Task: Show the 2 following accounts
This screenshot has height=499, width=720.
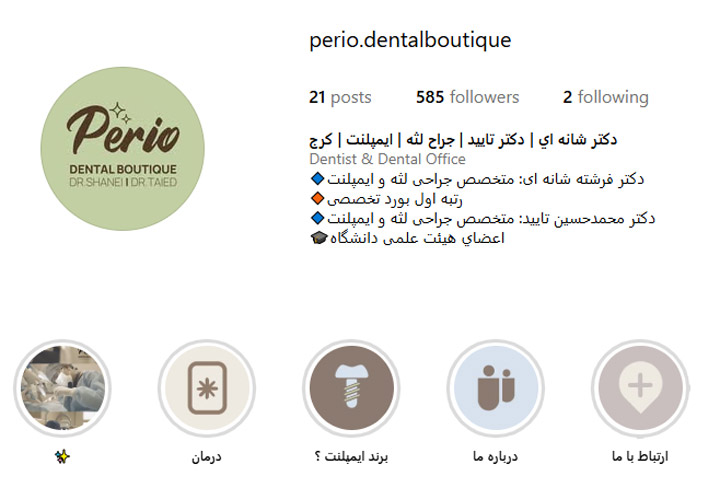Action: (605, 97)
